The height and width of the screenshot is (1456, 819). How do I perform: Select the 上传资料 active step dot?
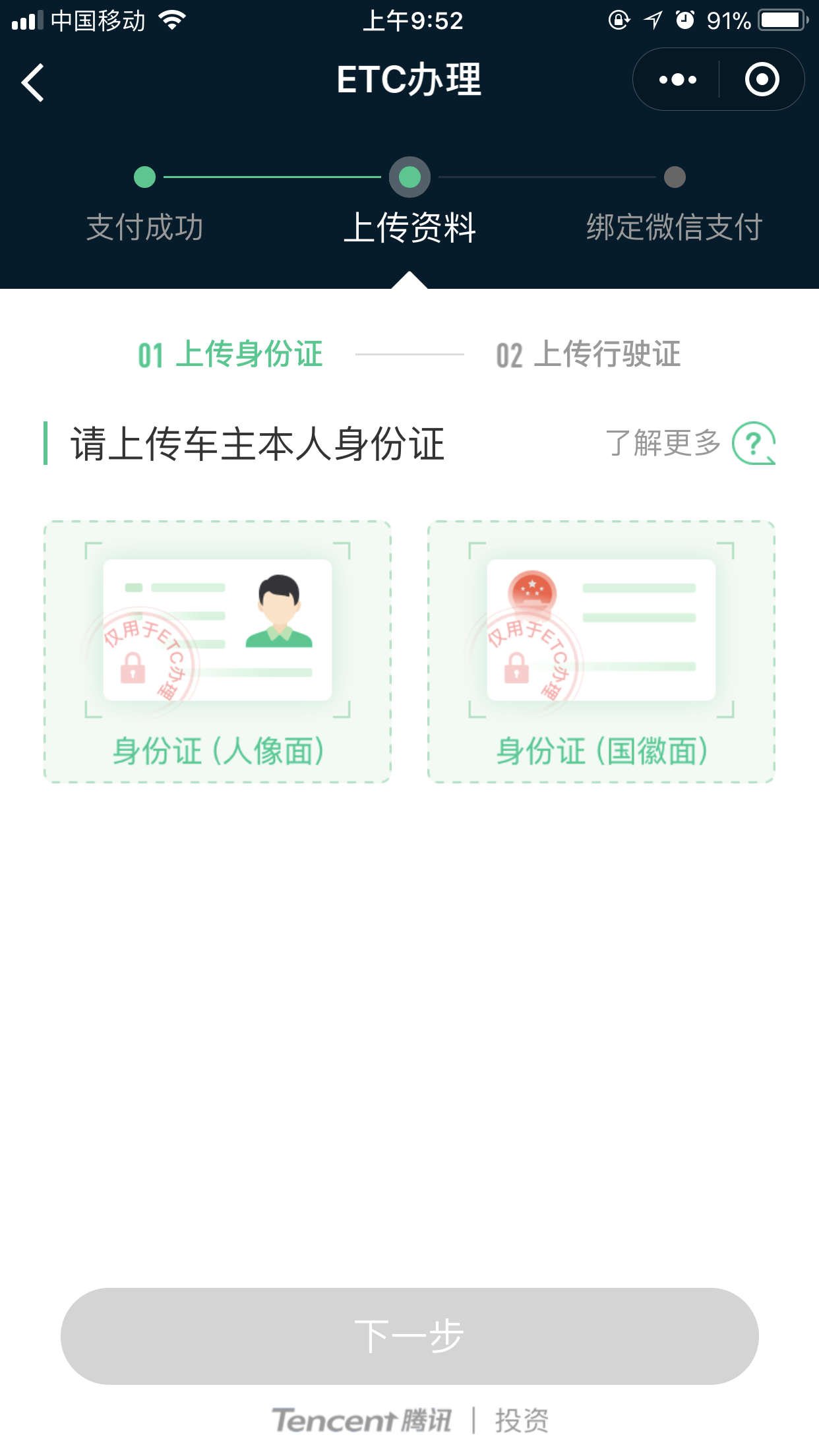pos(409,177)
